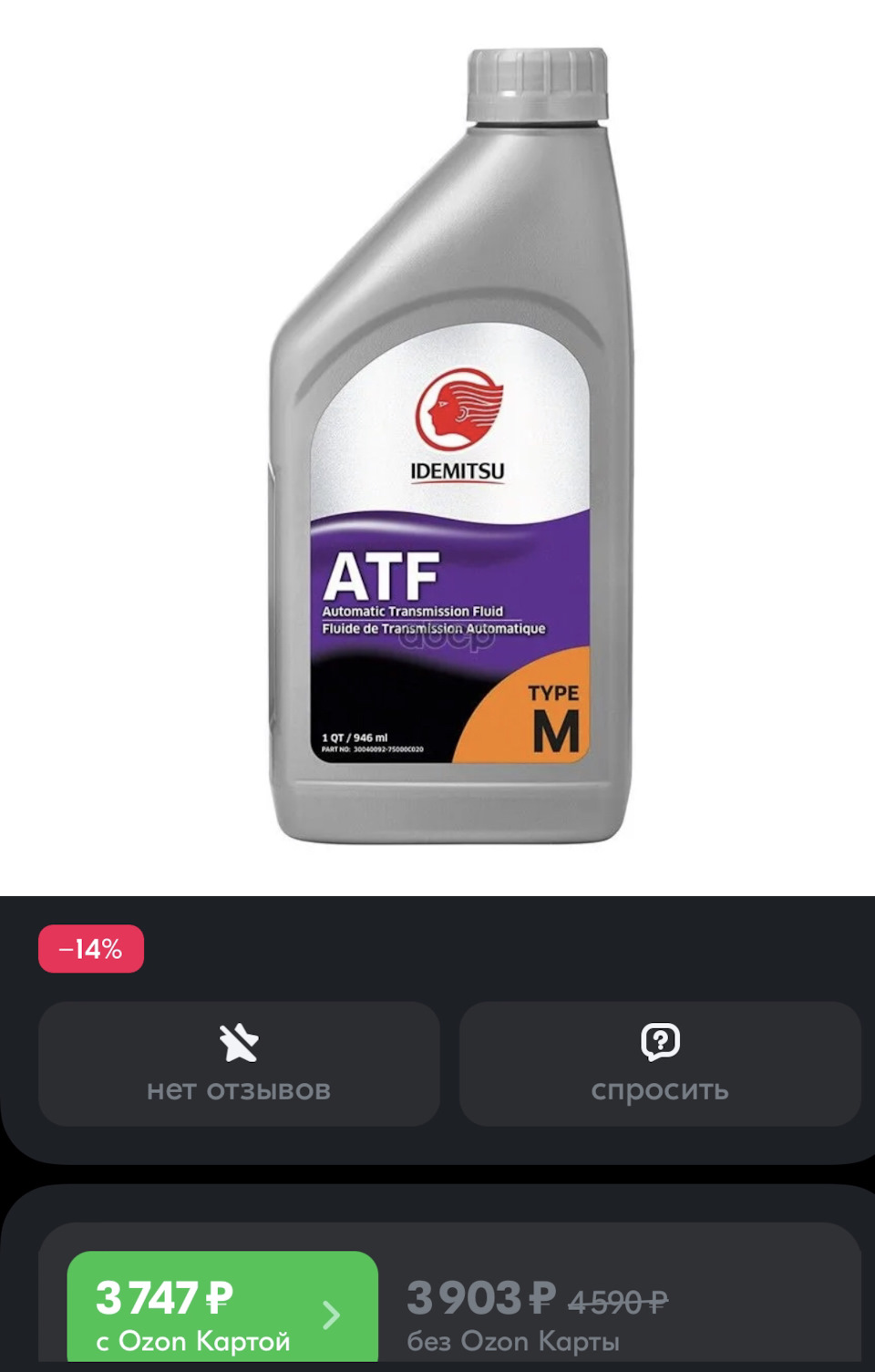Open the 'нет отзывов' reviews button

coord(239,1063)
